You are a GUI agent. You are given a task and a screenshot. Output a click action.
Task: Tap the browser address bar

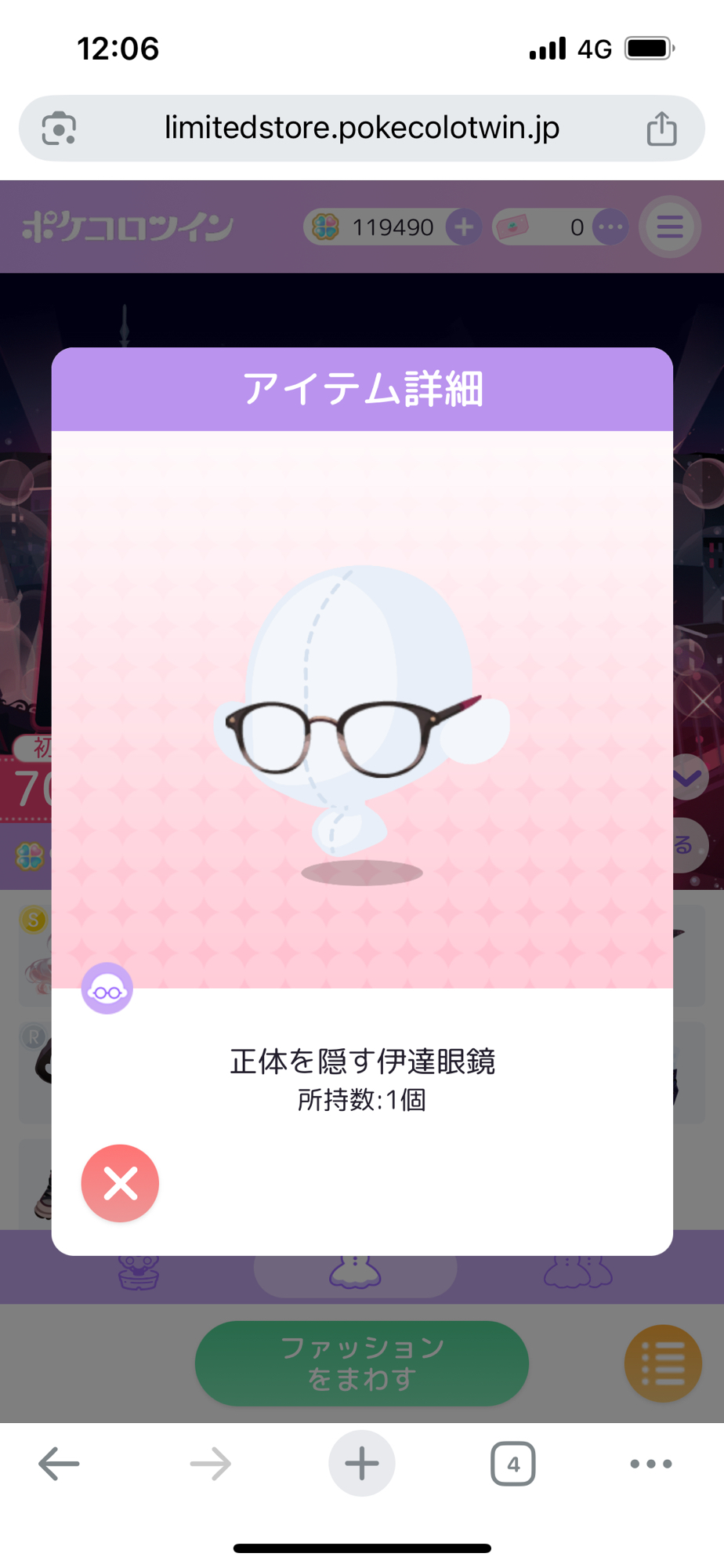[361, 128]
